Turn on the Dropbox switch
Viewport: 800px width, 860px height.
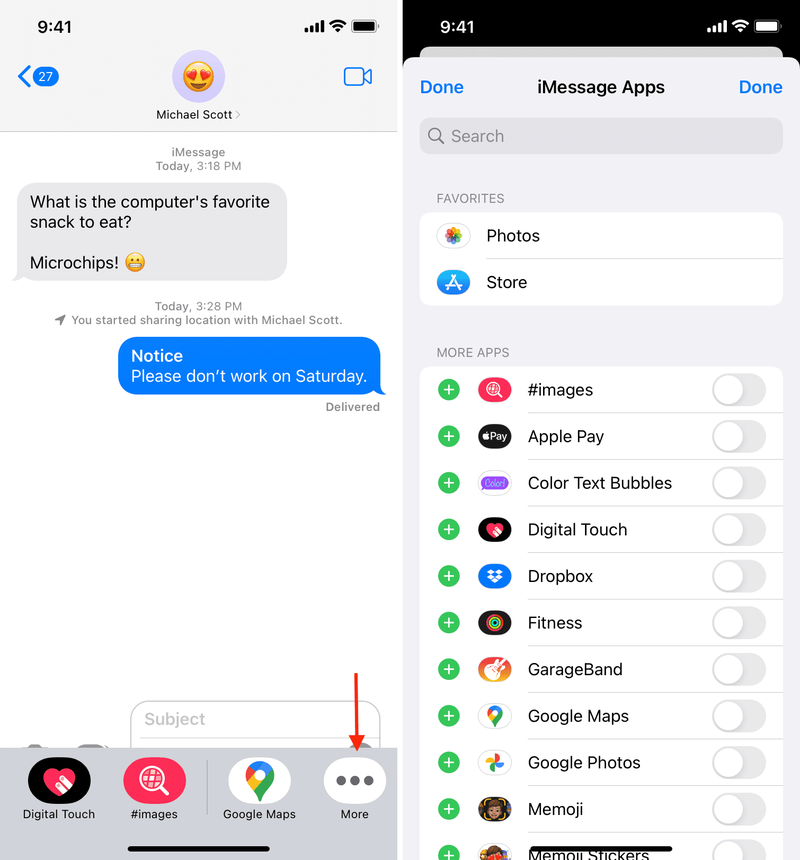[739, 576]
